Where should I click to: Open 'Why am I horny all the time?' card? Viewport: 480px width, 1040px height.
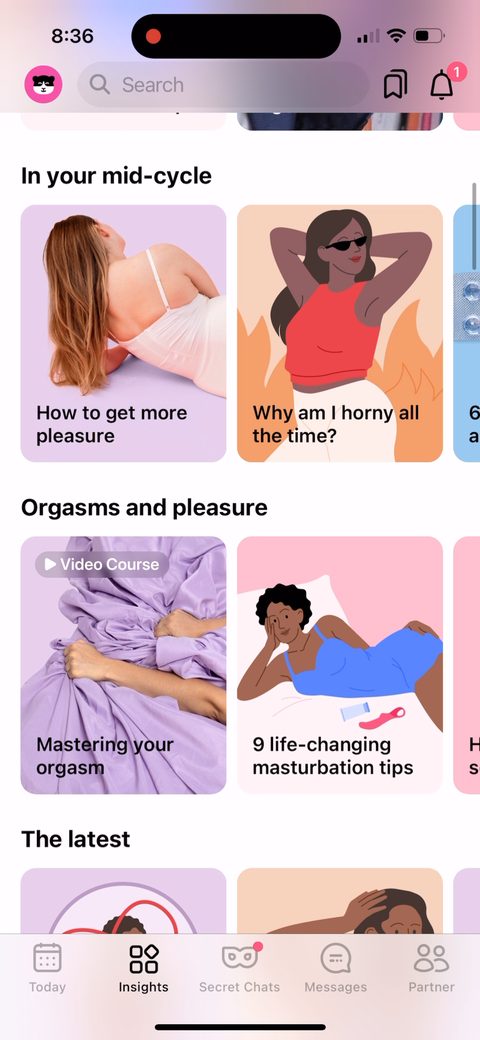tap(339, 333)
